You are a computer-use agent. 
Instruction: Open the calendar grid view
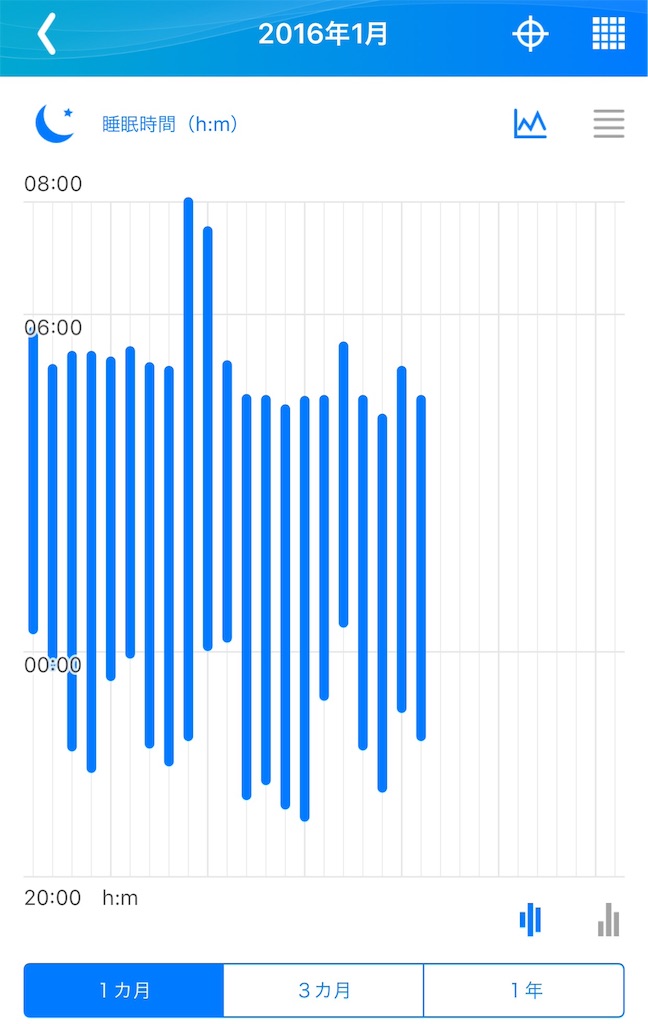click(608, 35)
